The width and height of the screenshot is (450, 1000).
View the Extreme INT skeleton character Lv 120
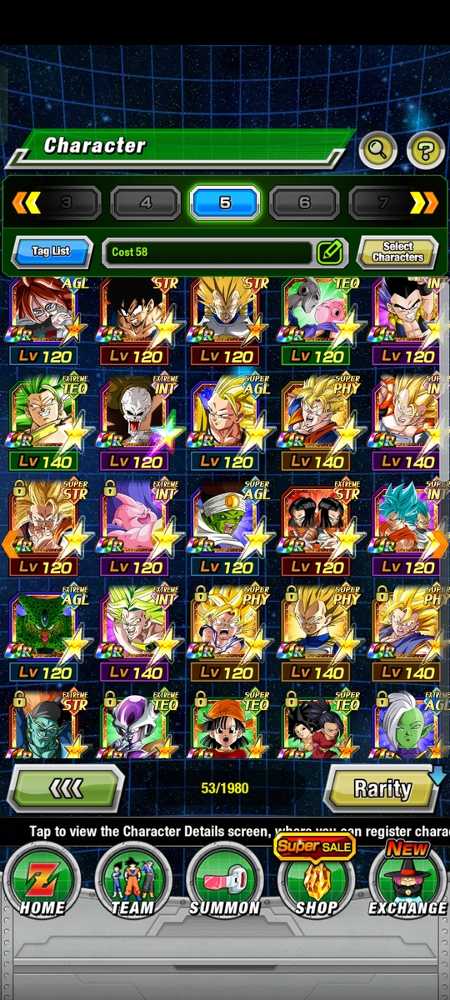pos(134,422)
